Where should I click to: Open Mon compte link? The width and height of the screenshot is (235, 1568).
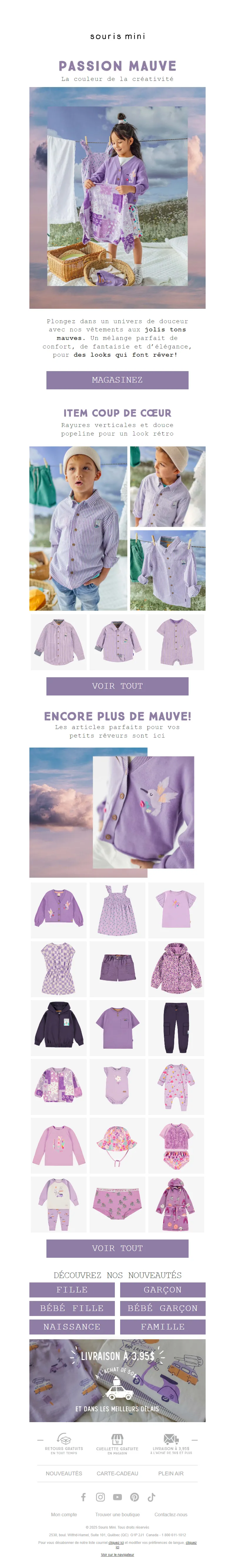pyautogui.click(x=64, y=1514)
